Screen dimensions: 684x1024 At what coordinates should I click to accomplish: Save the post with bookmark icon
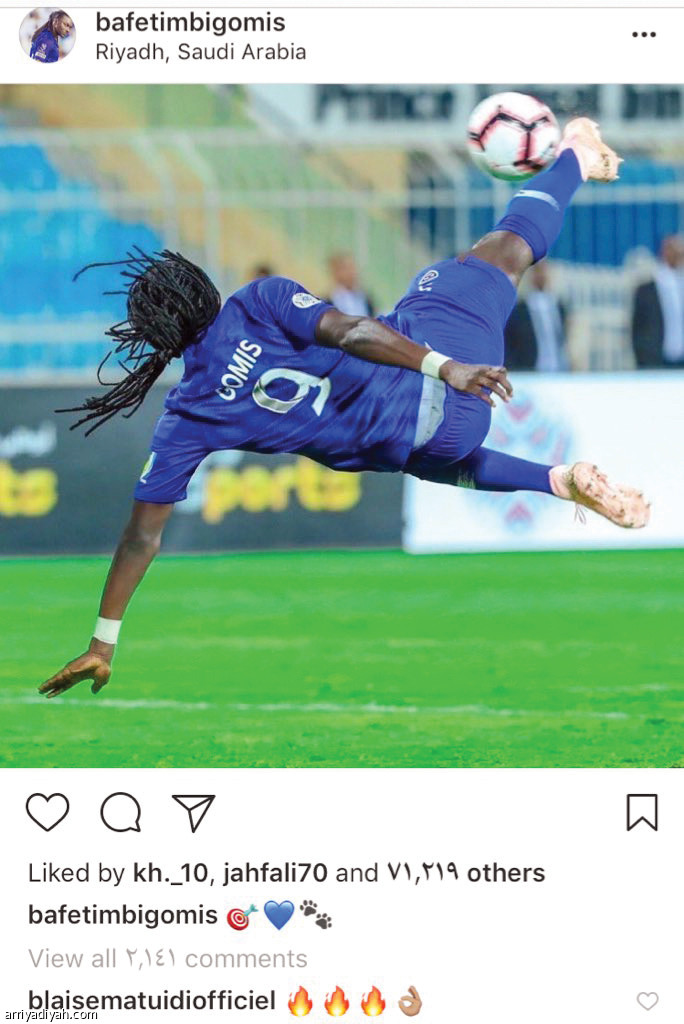[642, 812]
